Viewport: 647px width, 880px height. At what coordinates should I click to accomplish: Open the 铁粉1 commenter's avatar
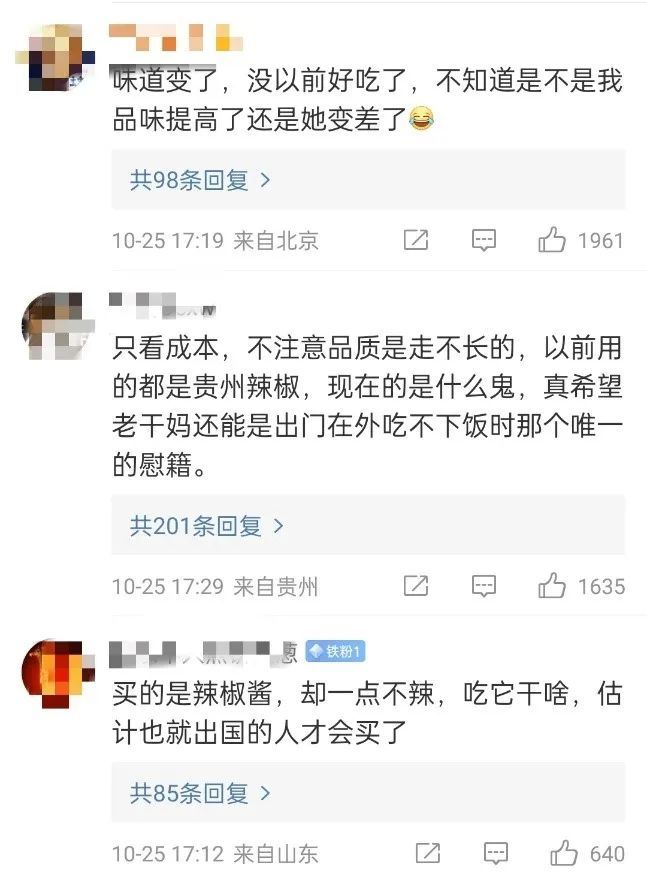point(52,669)
